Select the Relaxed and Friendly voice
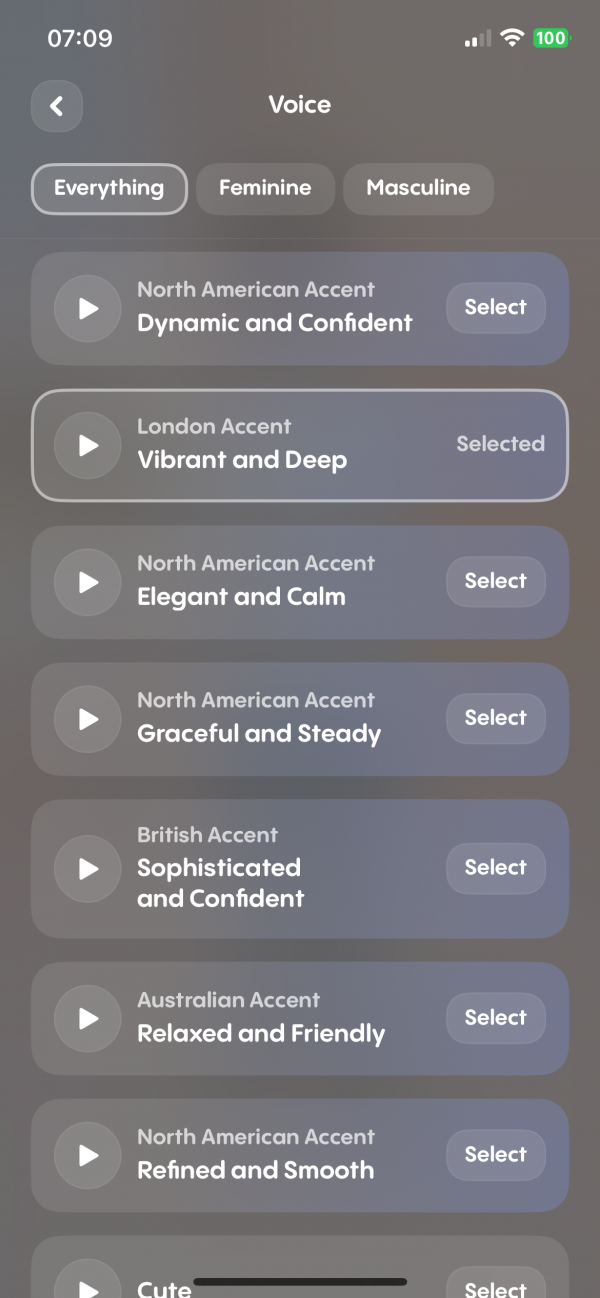Screen dimensions: 600x1298 coord(495,1018)
